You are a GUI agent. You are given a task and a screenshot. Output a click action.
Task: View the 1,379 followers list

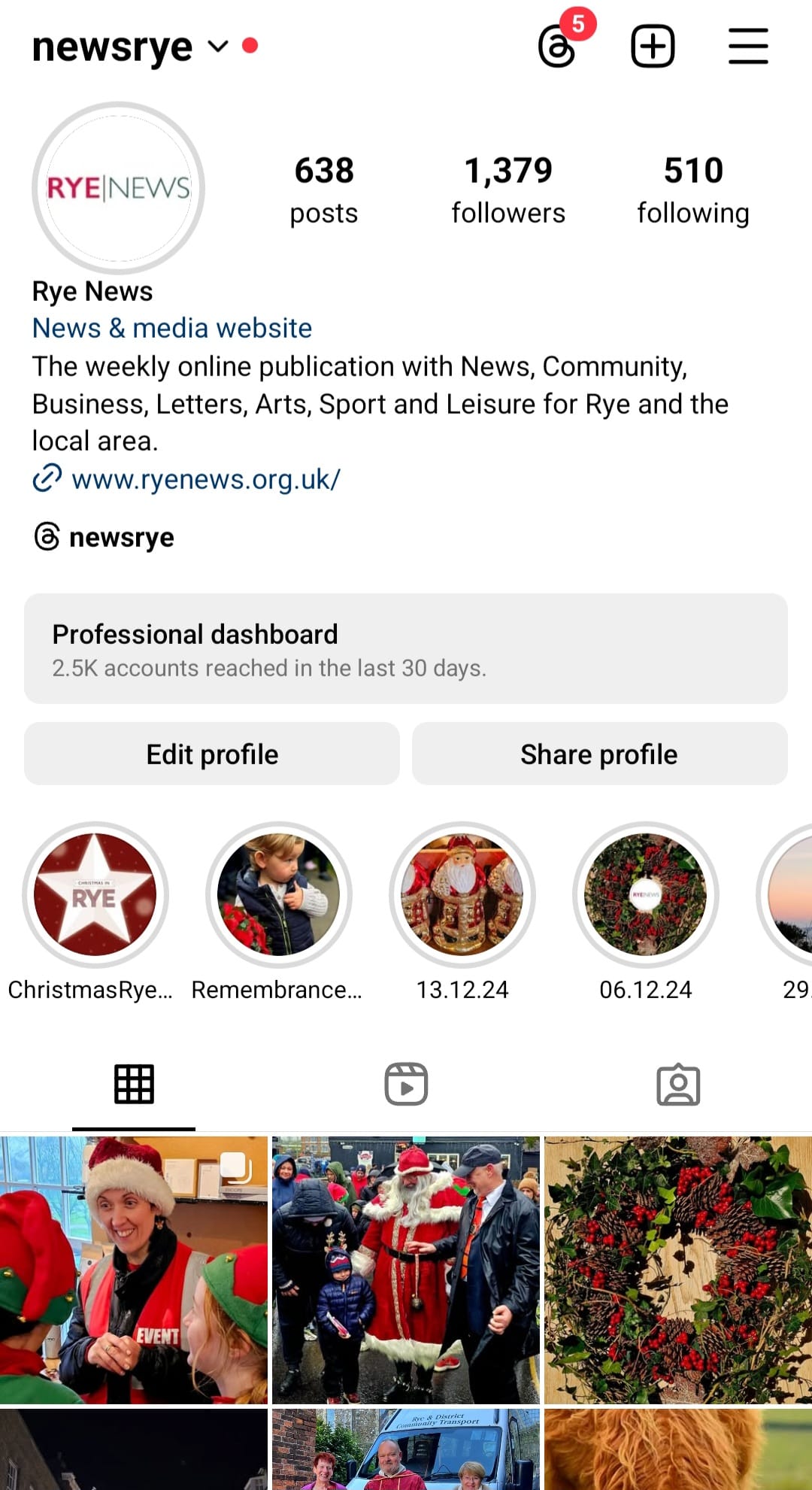[x=507, y=190]
